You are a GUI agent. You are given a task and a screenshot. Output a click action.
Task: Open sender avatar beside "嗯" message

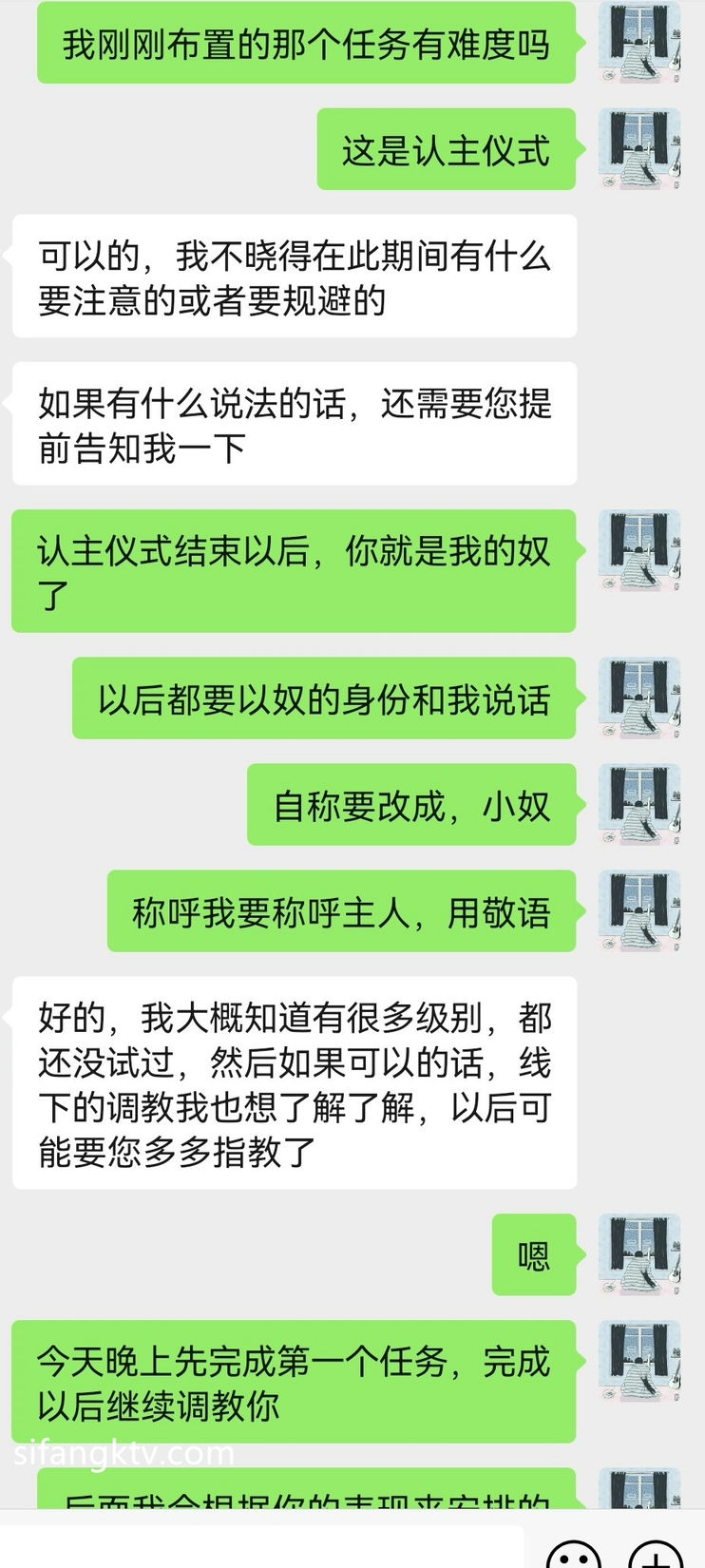(x=639, y=1254)
